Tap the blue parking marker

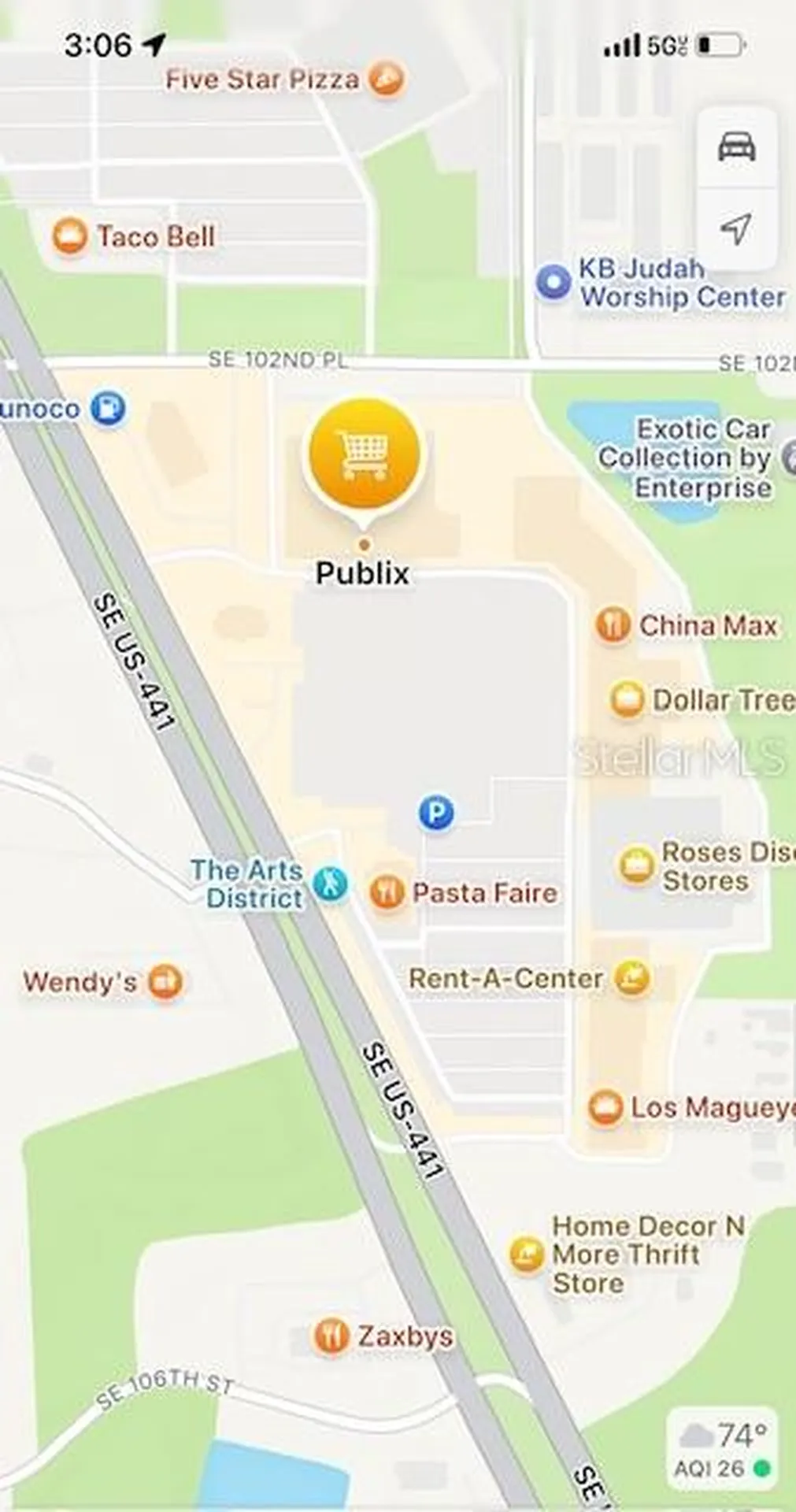[x=436, y=812]
